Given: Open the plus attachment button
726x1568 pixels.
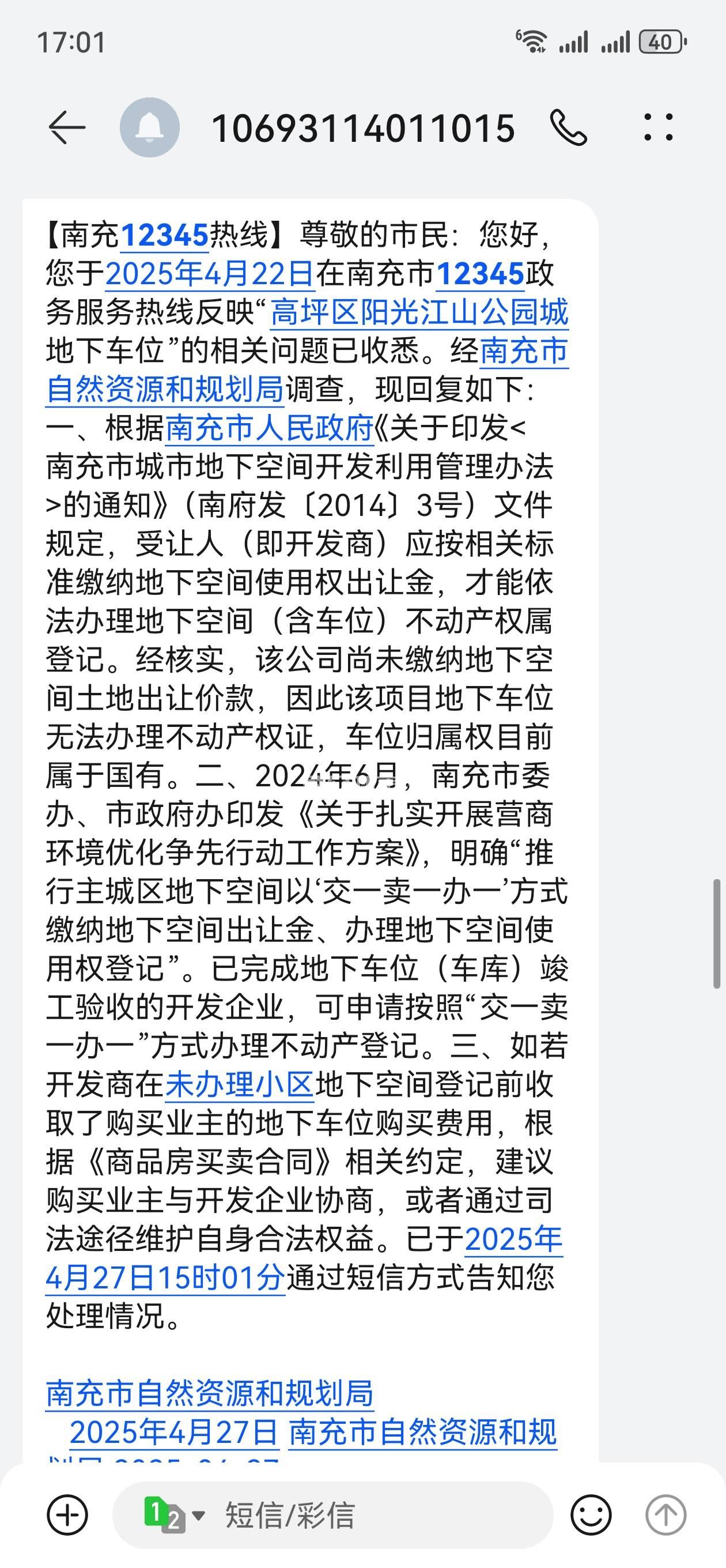Looking at the screenshot, I should tap(67, 1515).
